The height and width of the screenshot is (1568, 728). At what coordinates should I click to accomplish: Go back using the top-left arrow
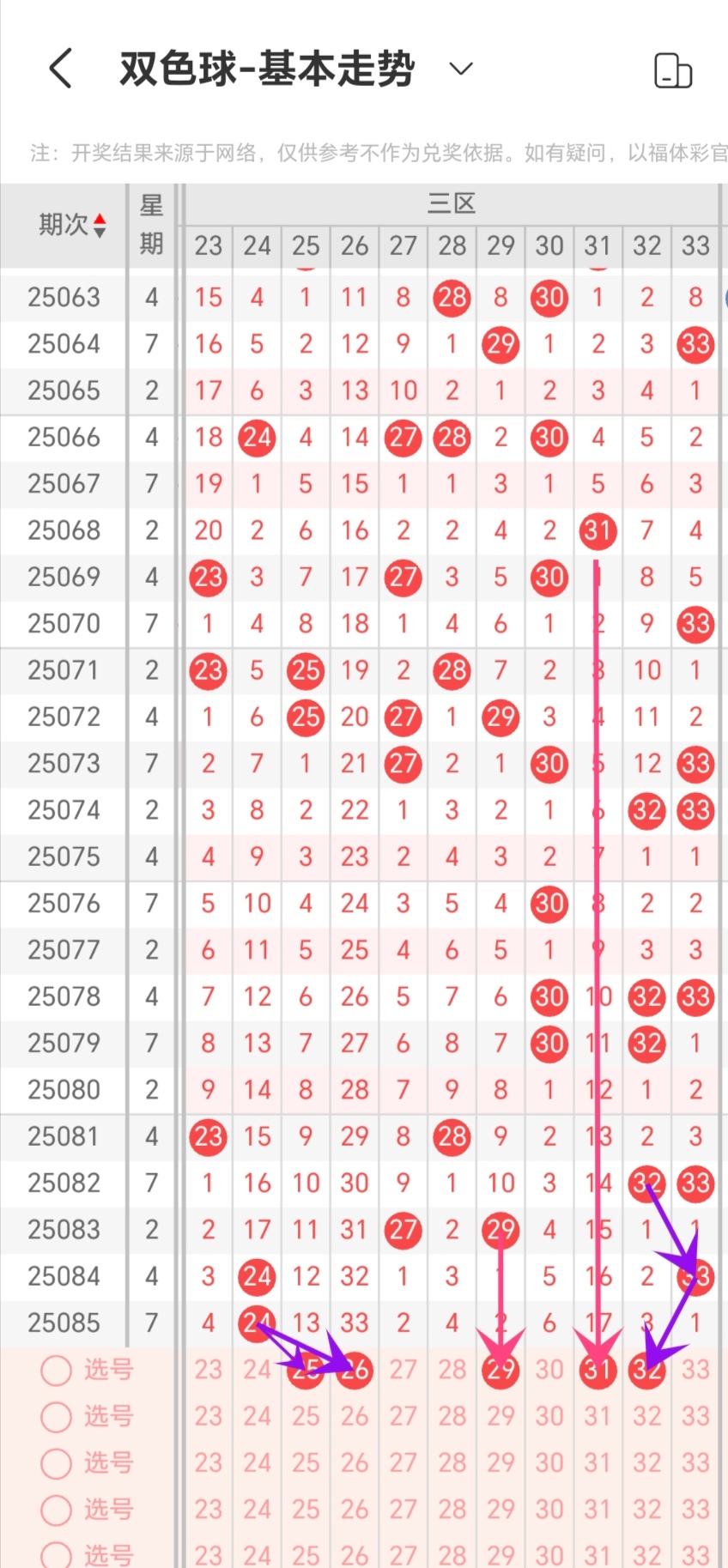pos(60,69)
